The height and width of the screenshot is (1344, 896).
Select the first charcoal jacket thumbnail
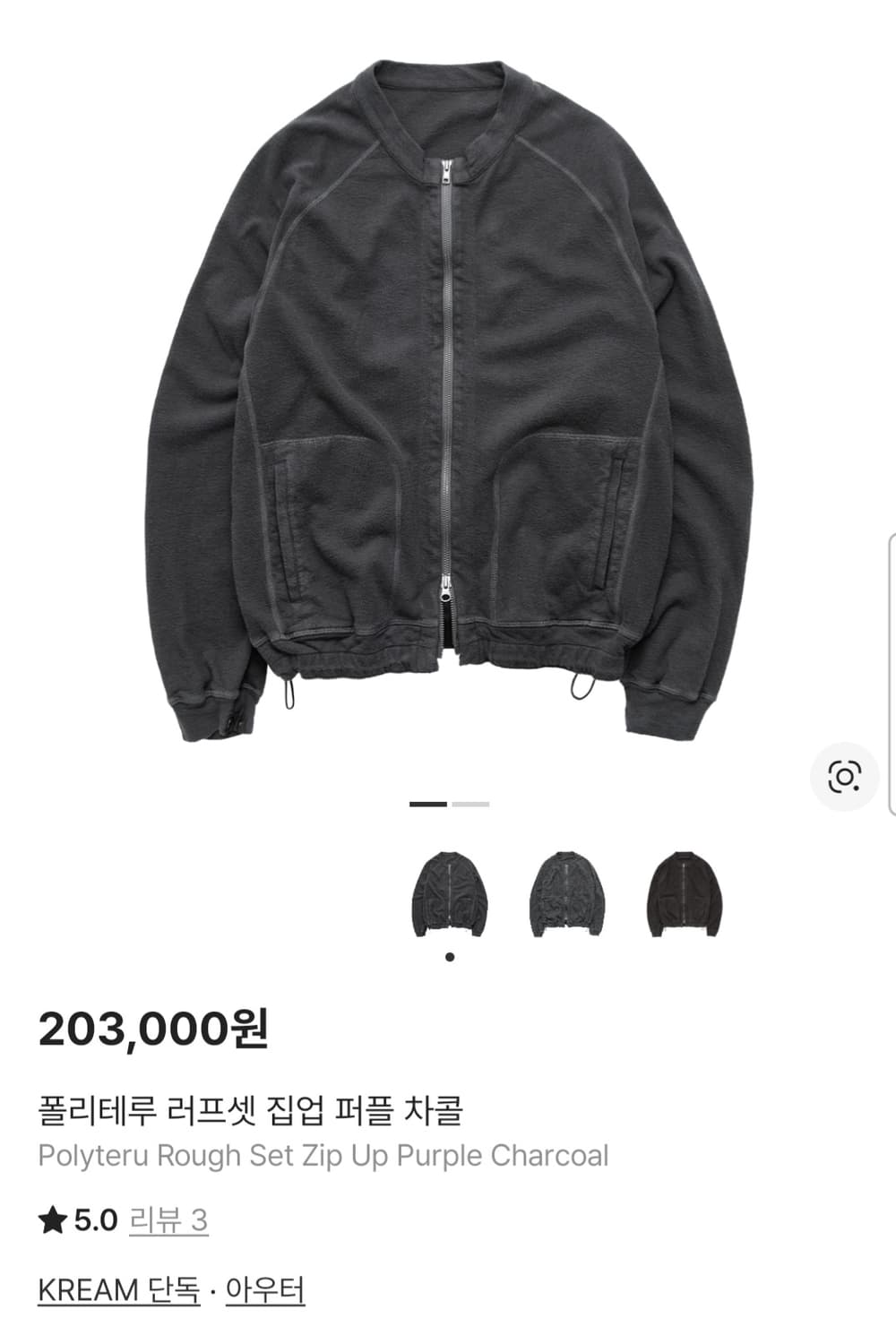[x=449, y=893]
